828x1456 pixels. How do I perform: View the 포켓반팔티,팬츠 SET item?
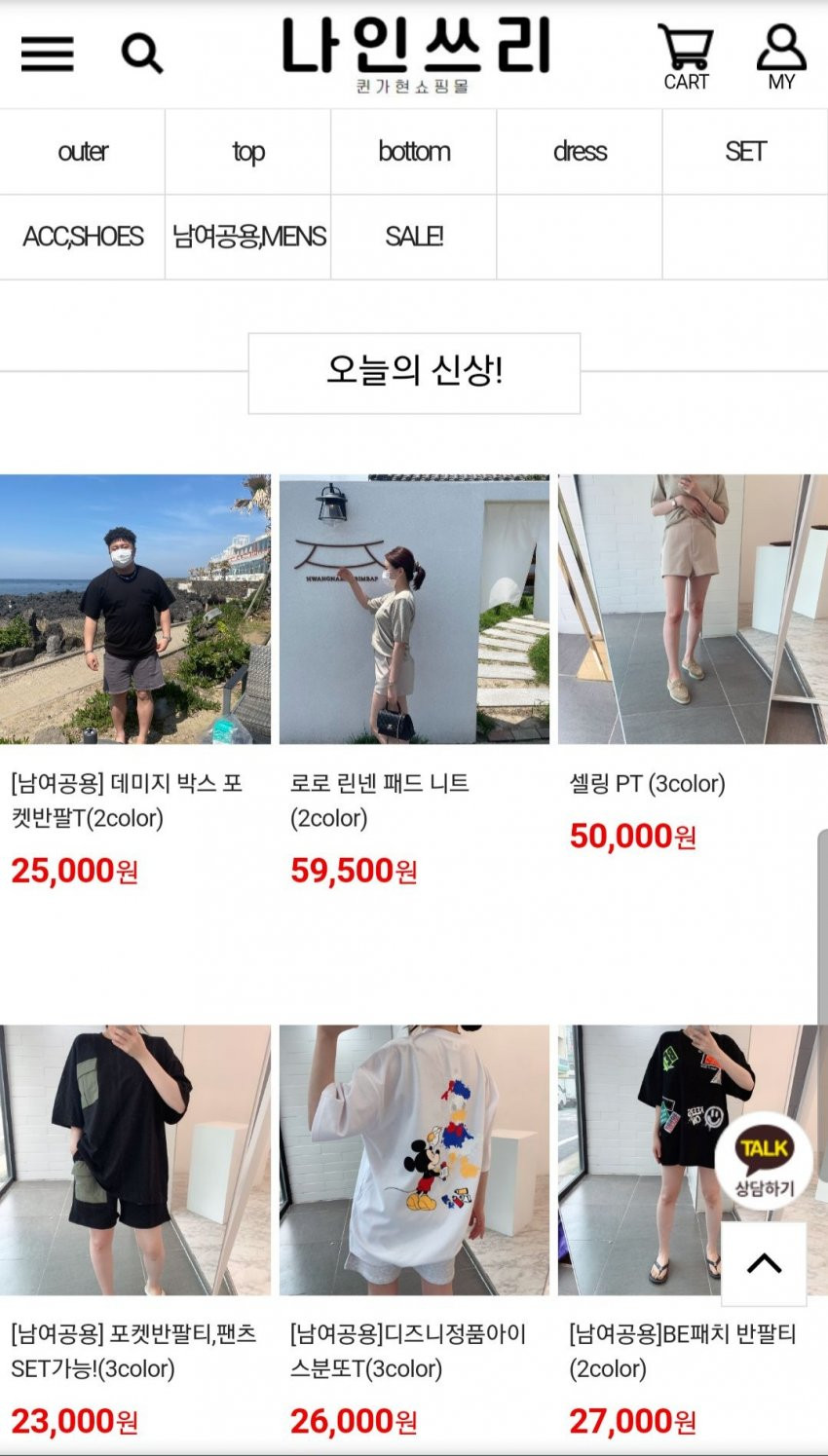pyautogui.click(x=135, y=1159)
